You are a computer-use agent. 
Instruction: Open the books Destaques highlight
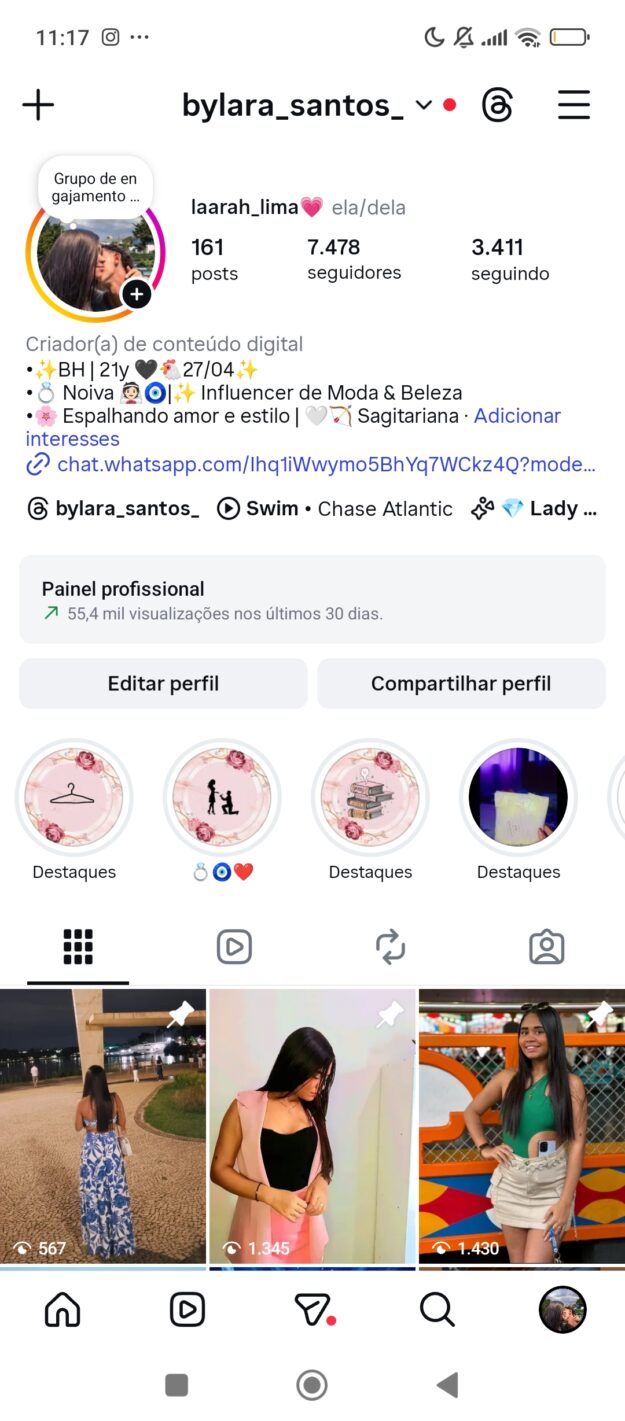tap(370, 798)
